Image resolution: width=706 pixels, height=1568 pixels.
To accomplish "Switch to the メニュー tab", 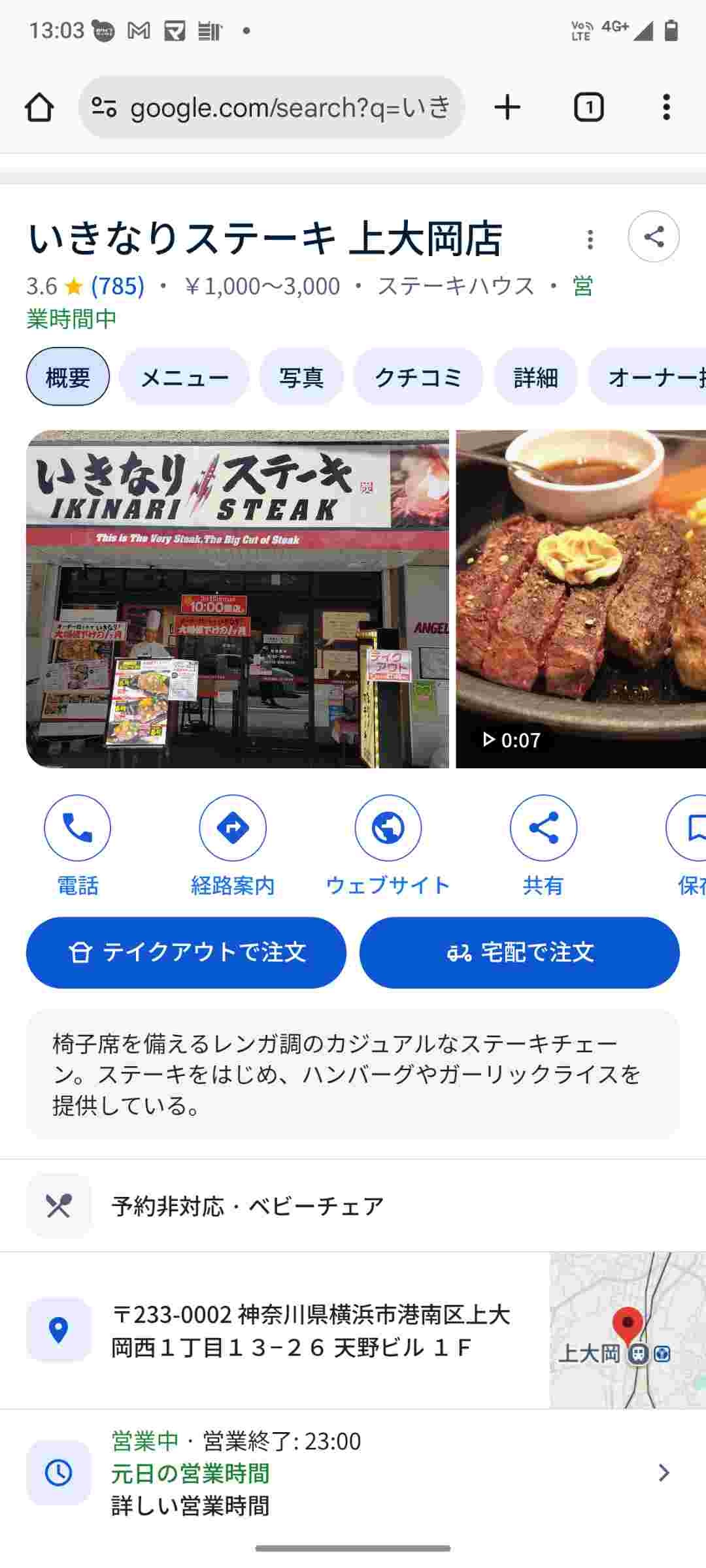I will coord(184,377).
